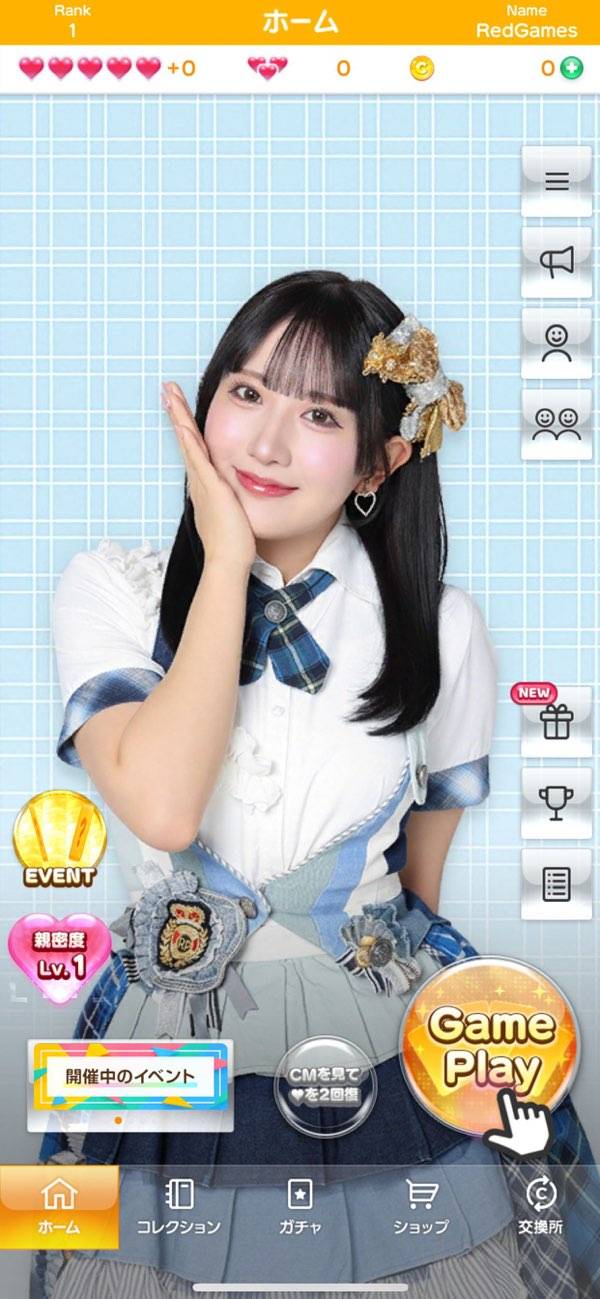Switch to the コレクション tab
600x1299 pixels.
point(179,1206)
